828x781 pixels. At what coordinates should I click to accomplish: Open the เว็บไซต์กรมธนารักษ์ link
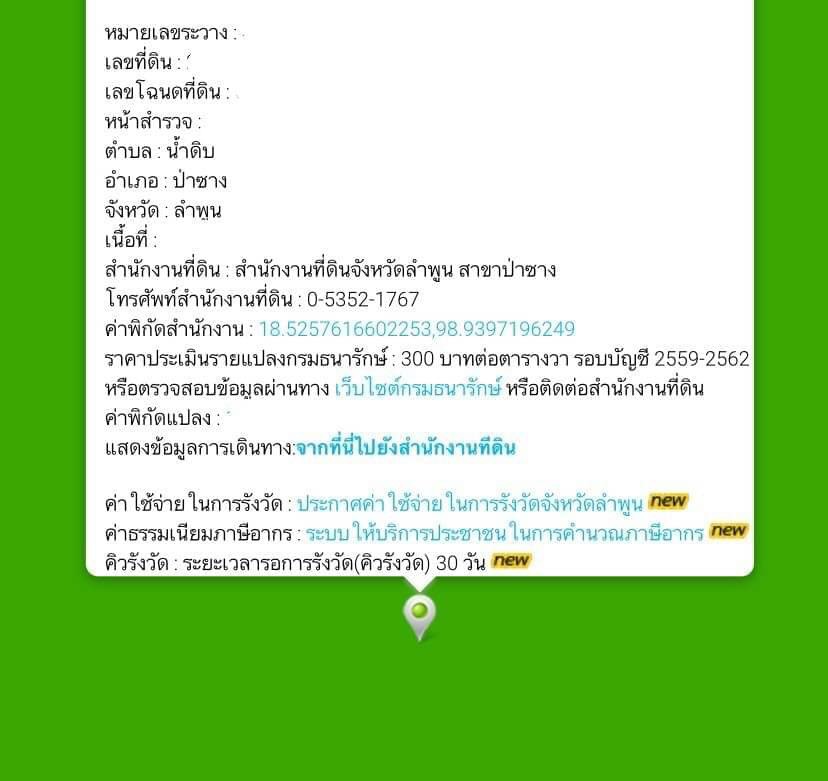coord(417,389)
